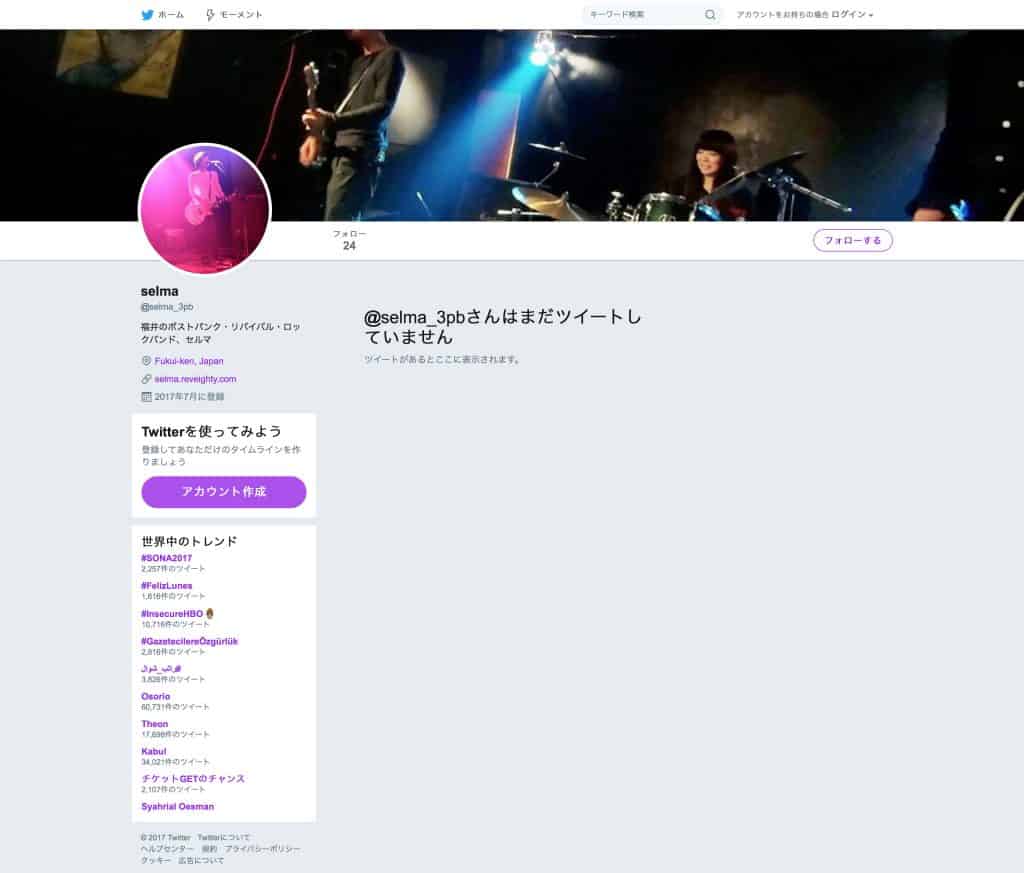This screenshot has width=1024, height=873.
Task: Open the チケットGETのチャンス trend
Action: coord(193,778)
